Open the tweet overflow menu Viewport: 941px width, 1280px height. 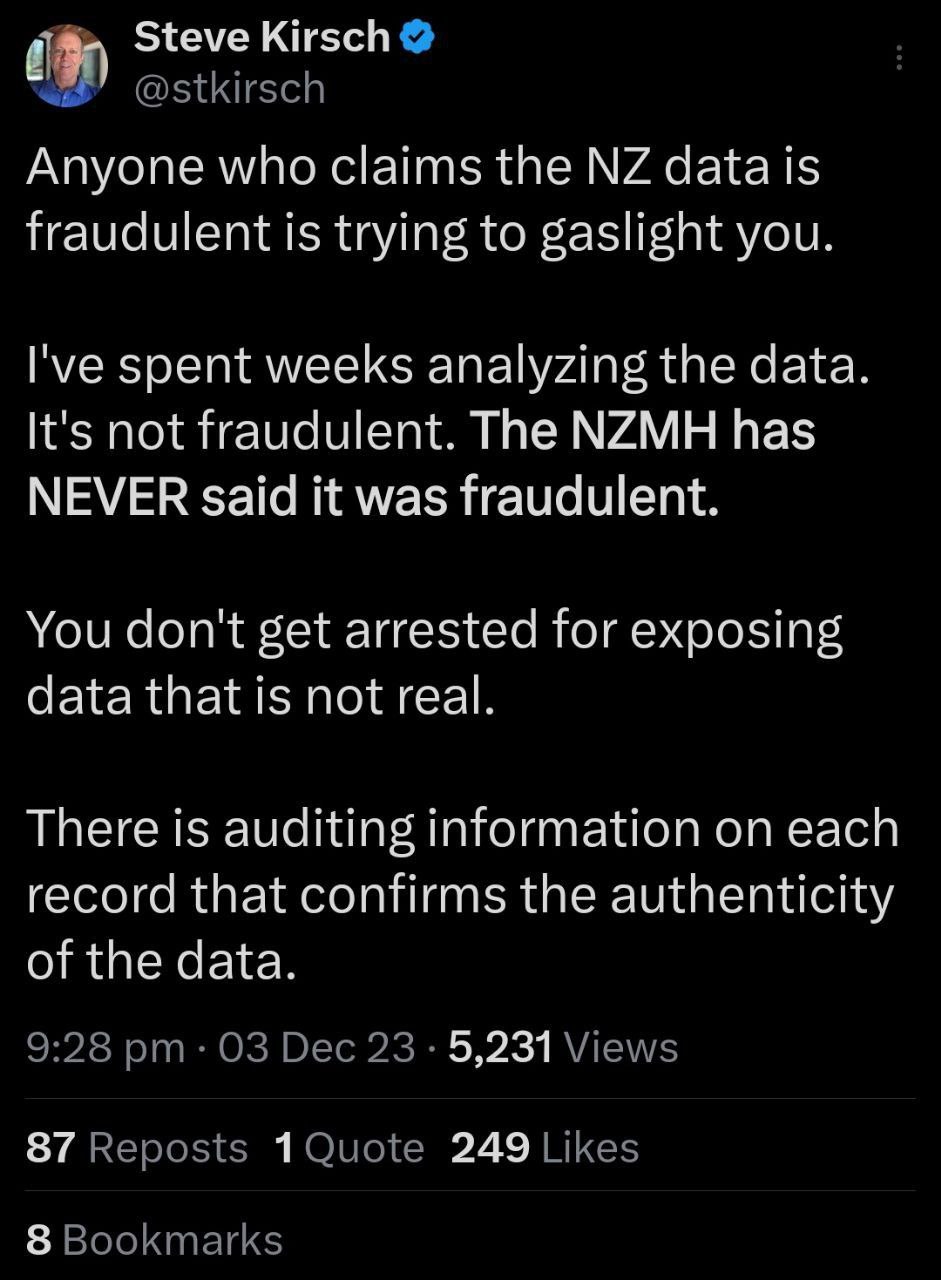[898, 58]
